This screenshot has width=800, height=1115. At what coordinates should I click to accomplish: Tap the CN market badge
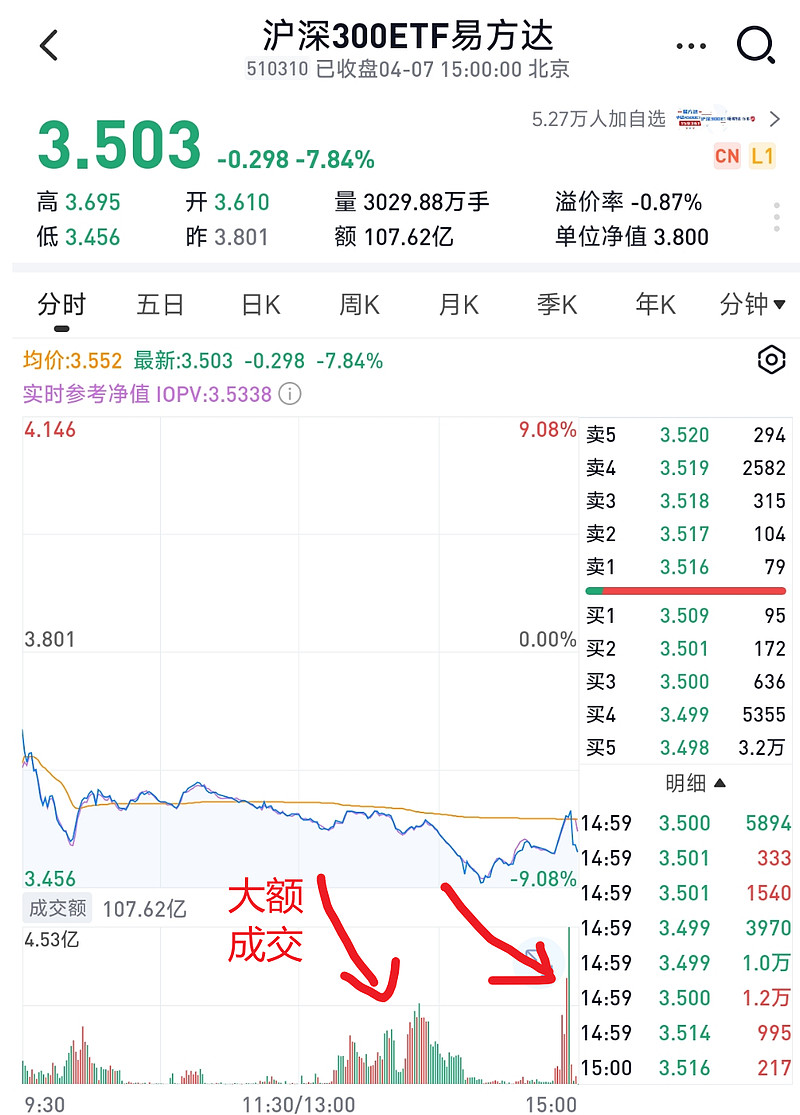[727, 157]
